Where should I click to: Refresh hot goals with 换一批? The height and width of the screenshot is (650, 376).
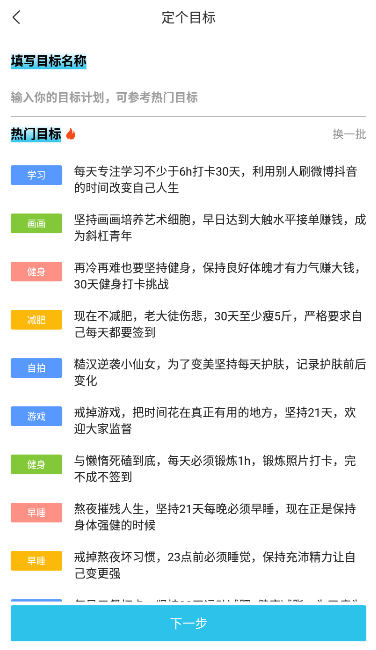point(349,134)
